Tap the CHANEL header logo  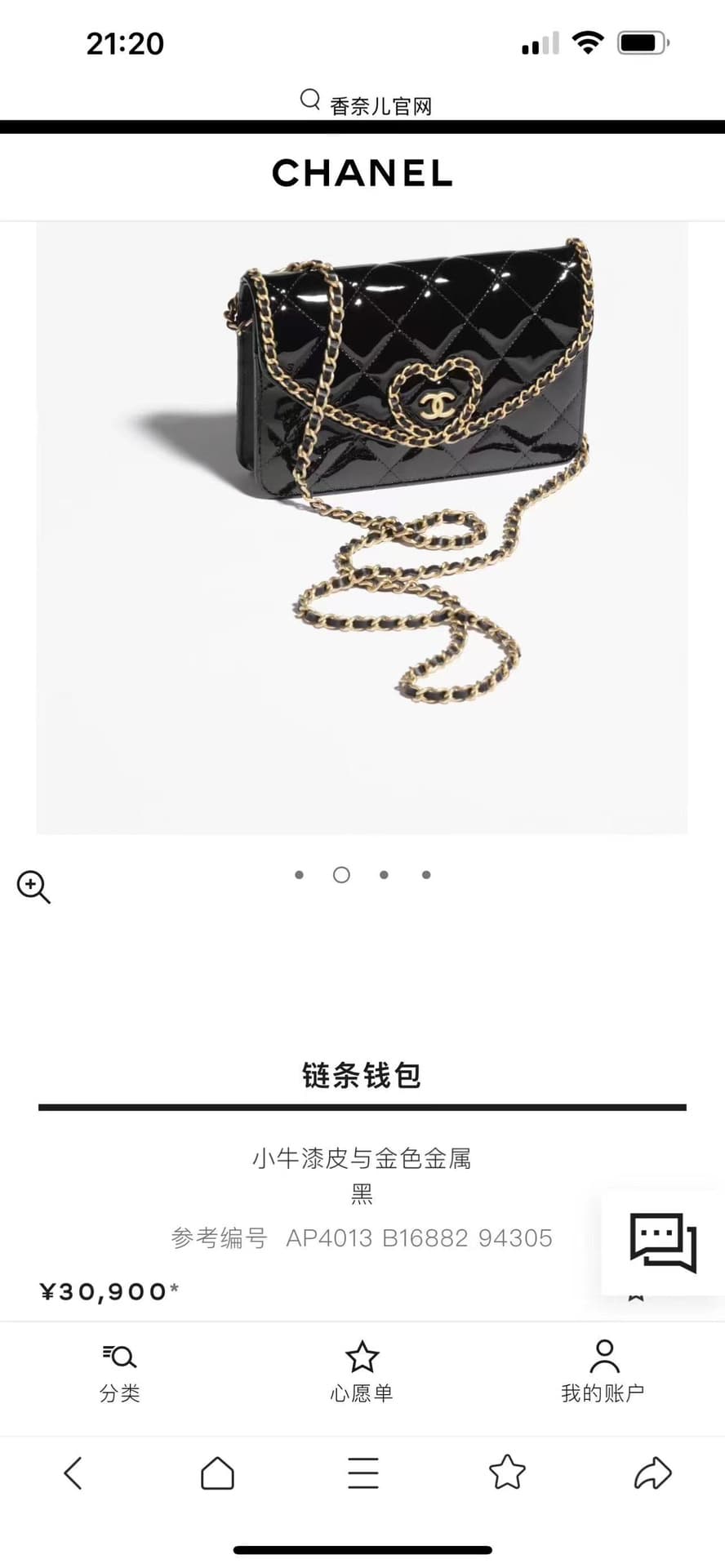tap(362, 173)
